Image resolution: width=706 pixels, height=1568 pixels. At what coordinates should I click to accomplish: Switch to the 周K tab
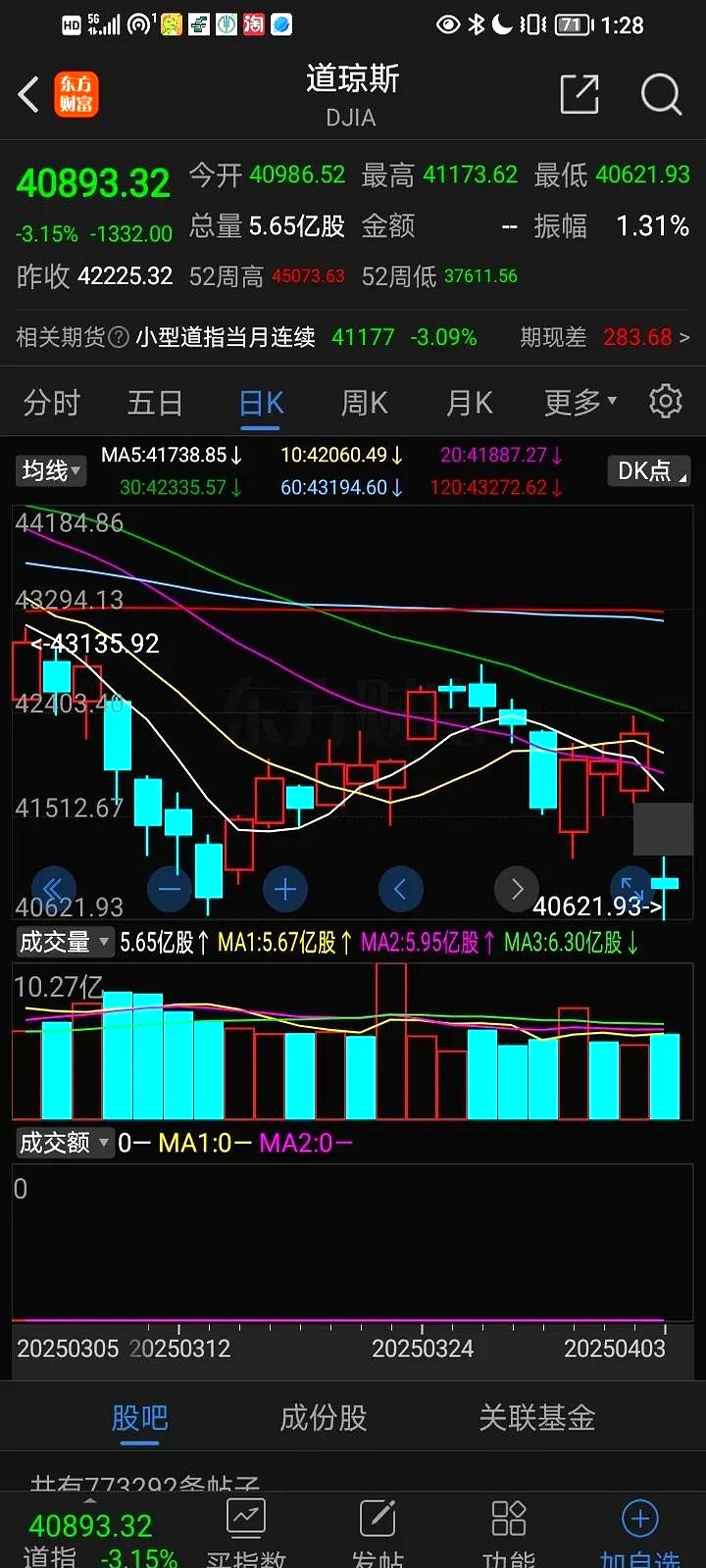tap(363, 403)
